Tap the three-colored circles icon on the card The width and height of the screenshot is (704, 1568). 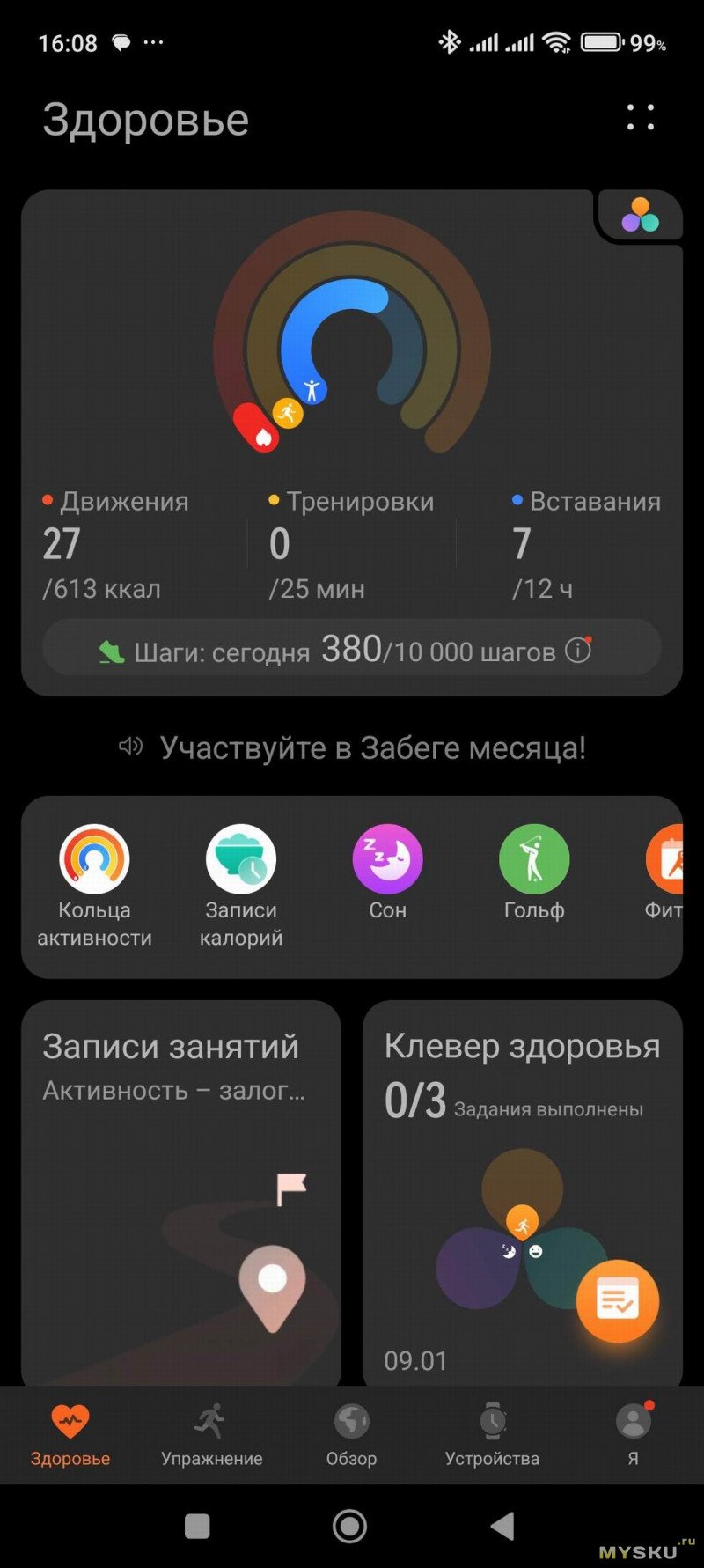pos(640,216)
